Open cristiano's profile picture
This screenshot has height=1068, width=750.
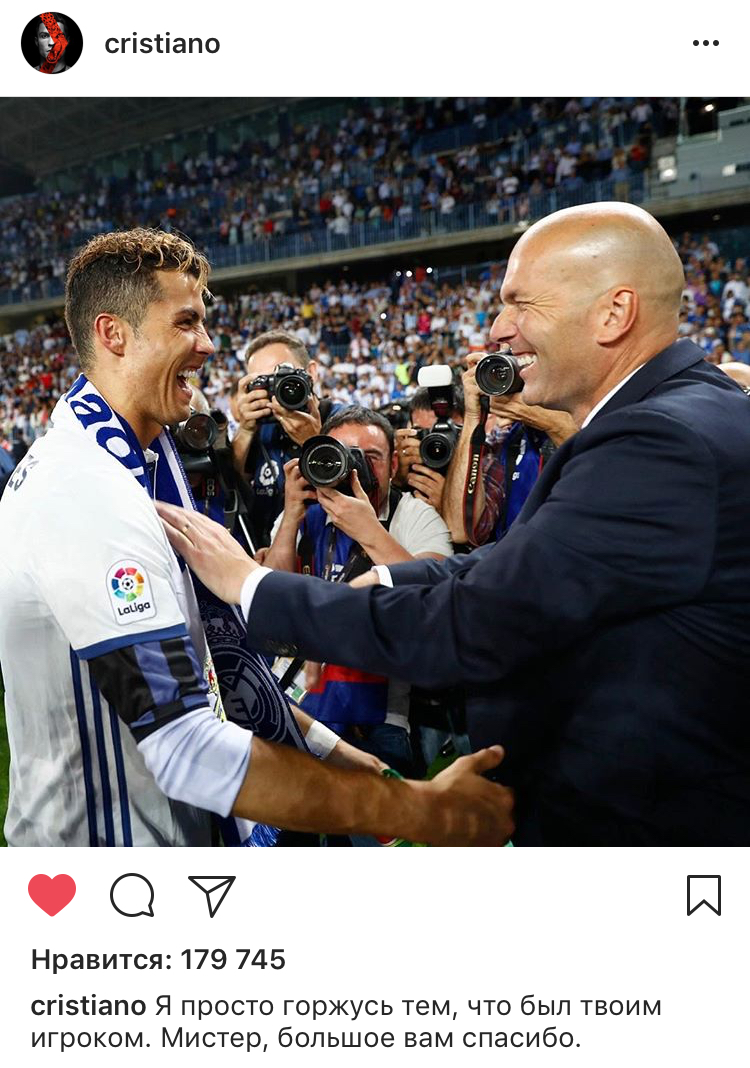pos(52,44)
